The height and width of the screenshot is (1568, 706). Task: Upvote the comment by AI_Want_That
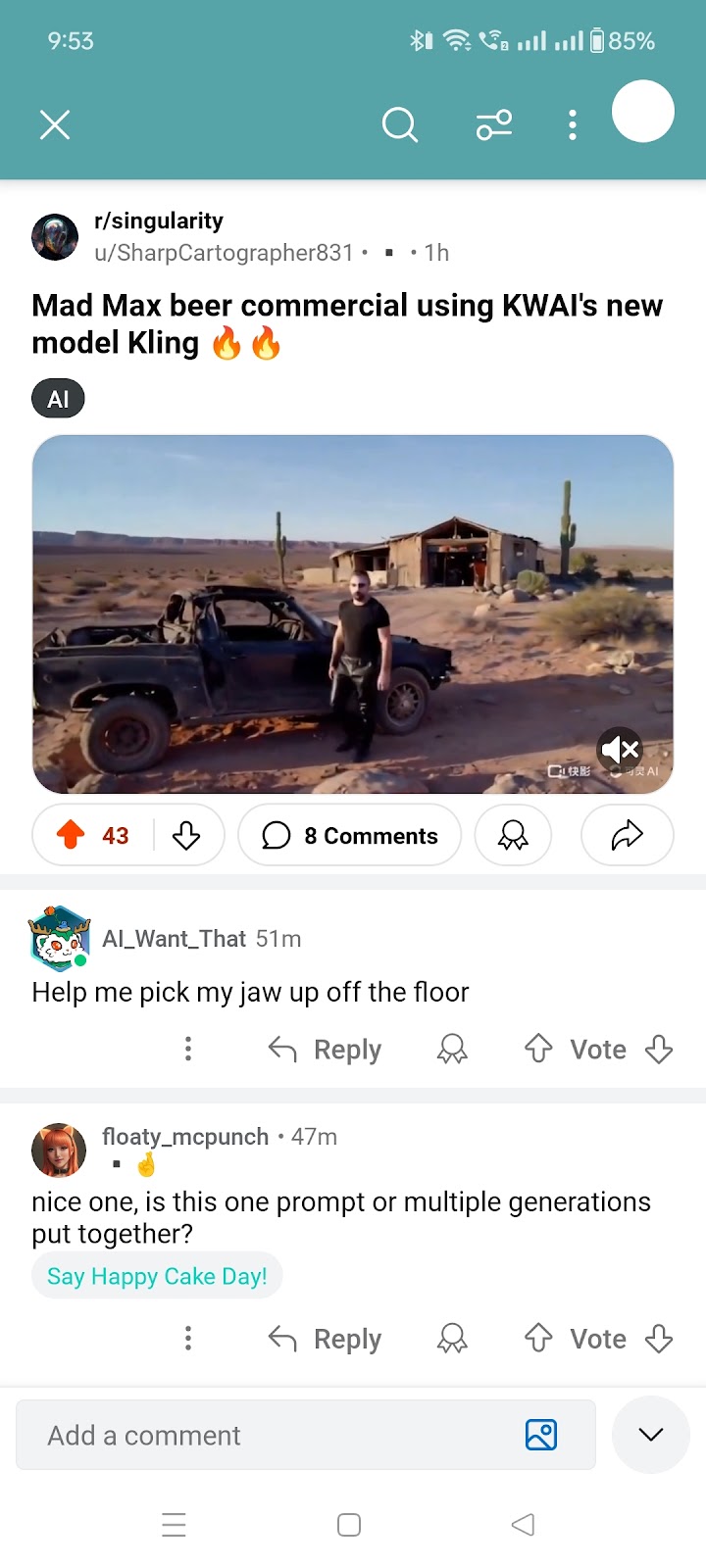click(538, 1050)
